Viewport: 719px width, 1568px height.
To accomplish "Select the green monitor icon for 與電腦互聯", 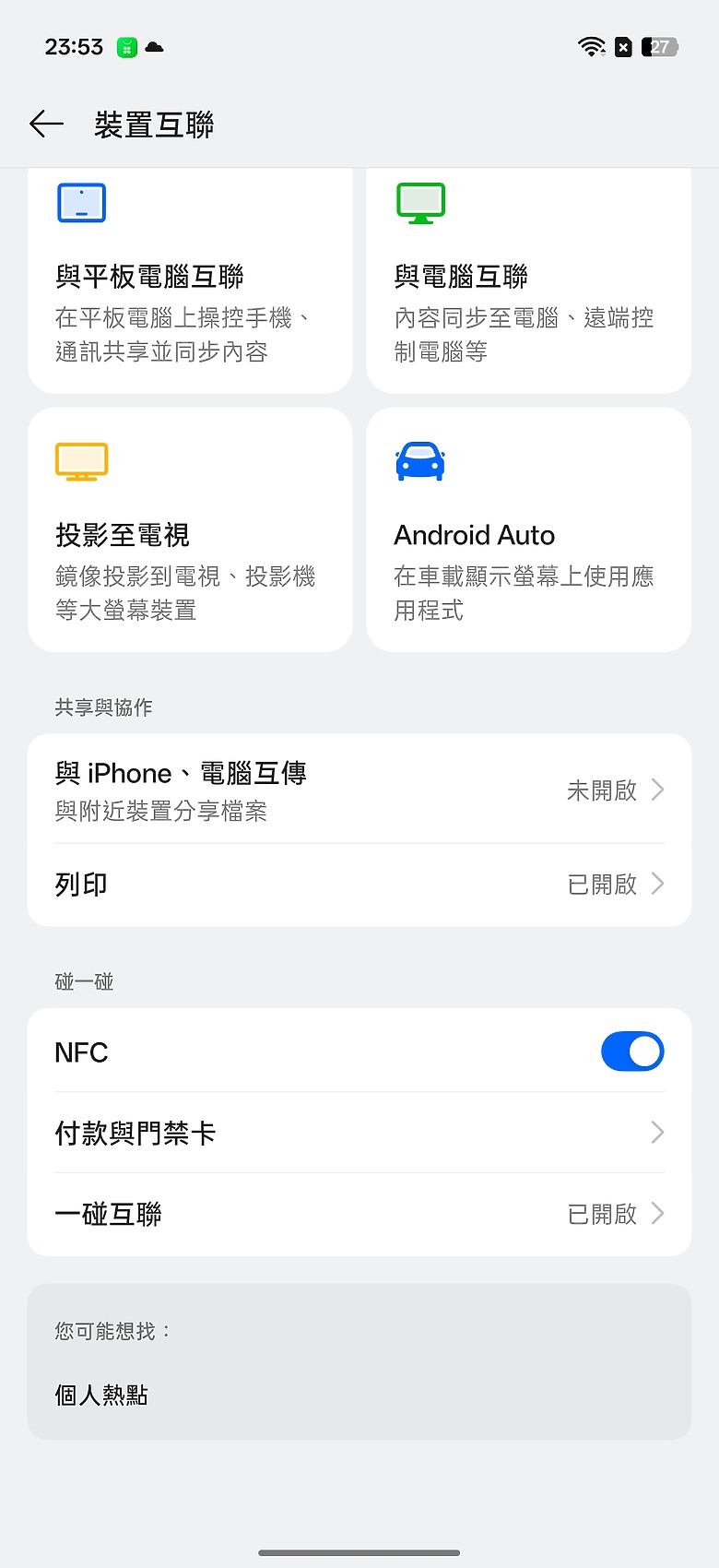I will [x=420, y=202].
